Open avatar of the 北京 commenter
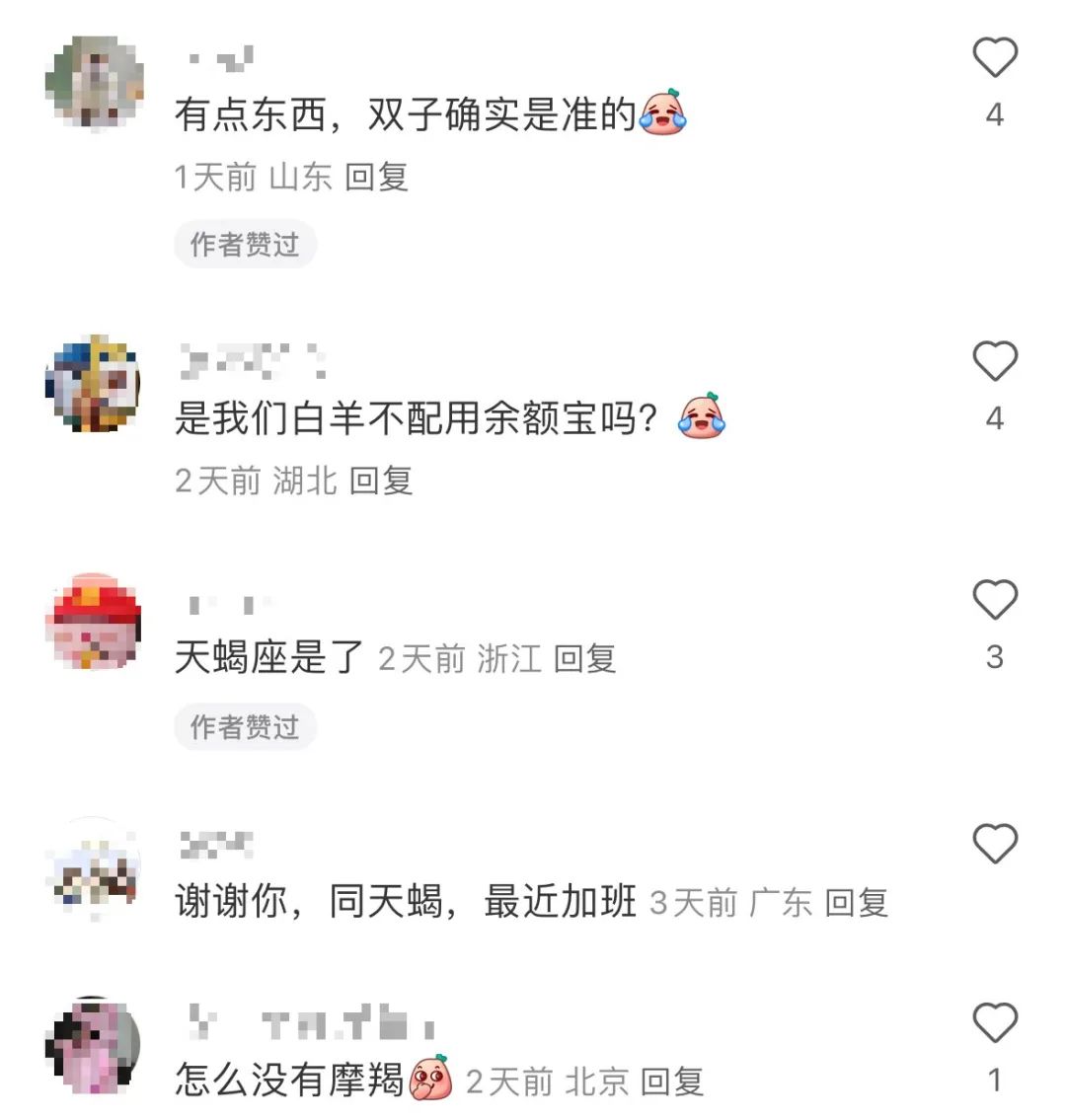 tap(95, 1046)
